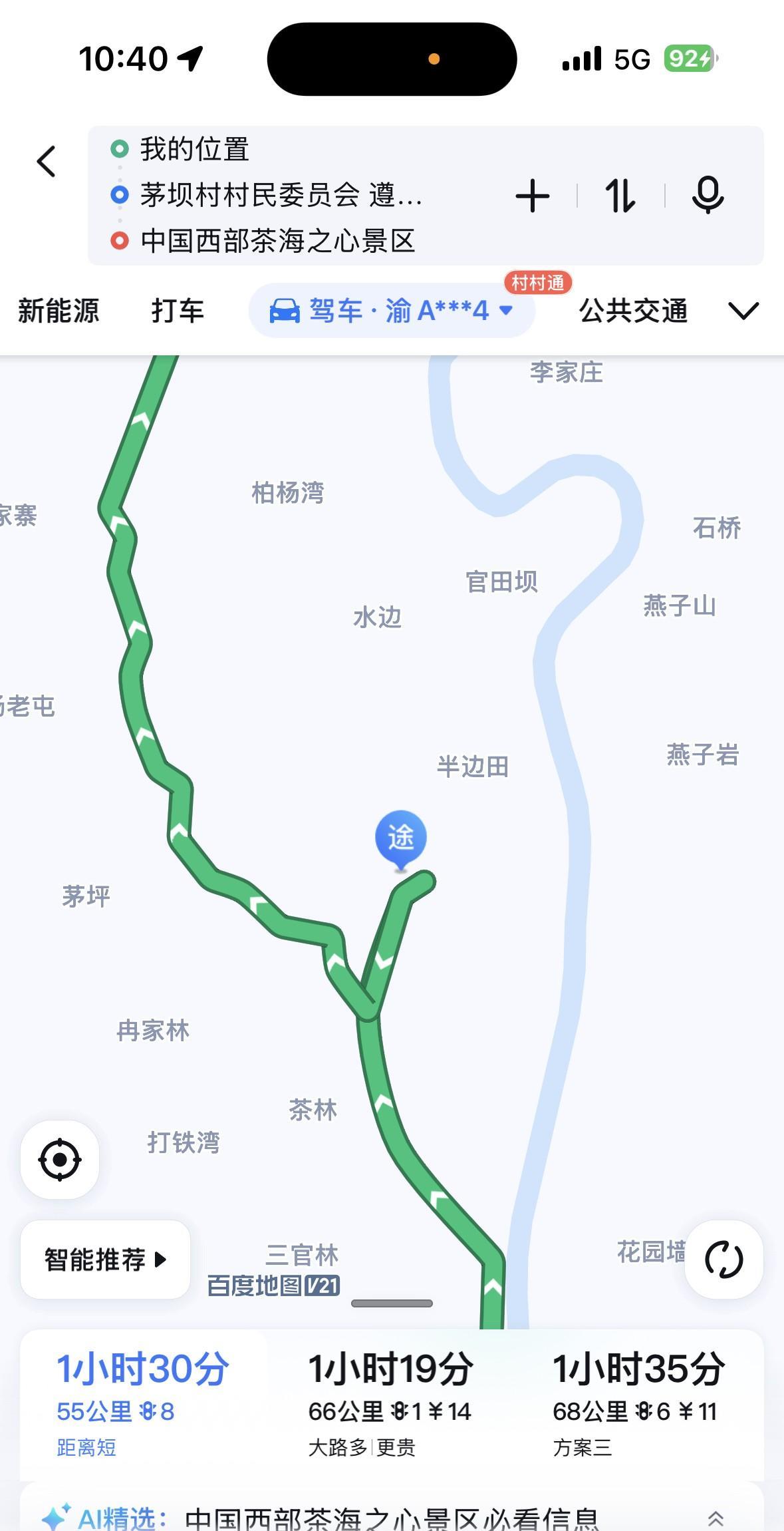
Task: Swap start and destination order
Action: [x=620, y=196]
